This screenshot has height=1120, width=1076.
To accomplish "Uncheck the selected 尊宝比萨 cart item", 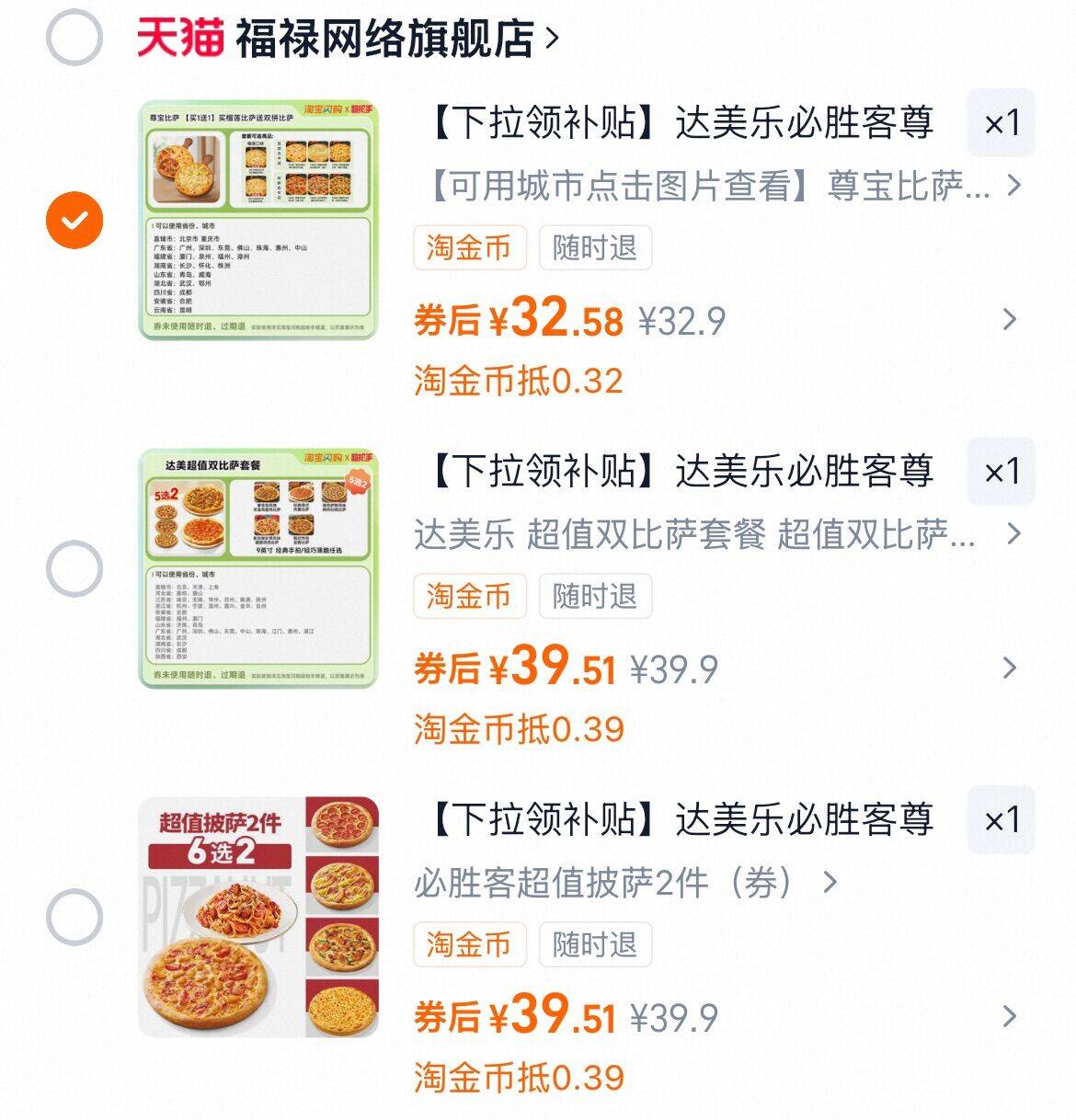I will 74,221.
